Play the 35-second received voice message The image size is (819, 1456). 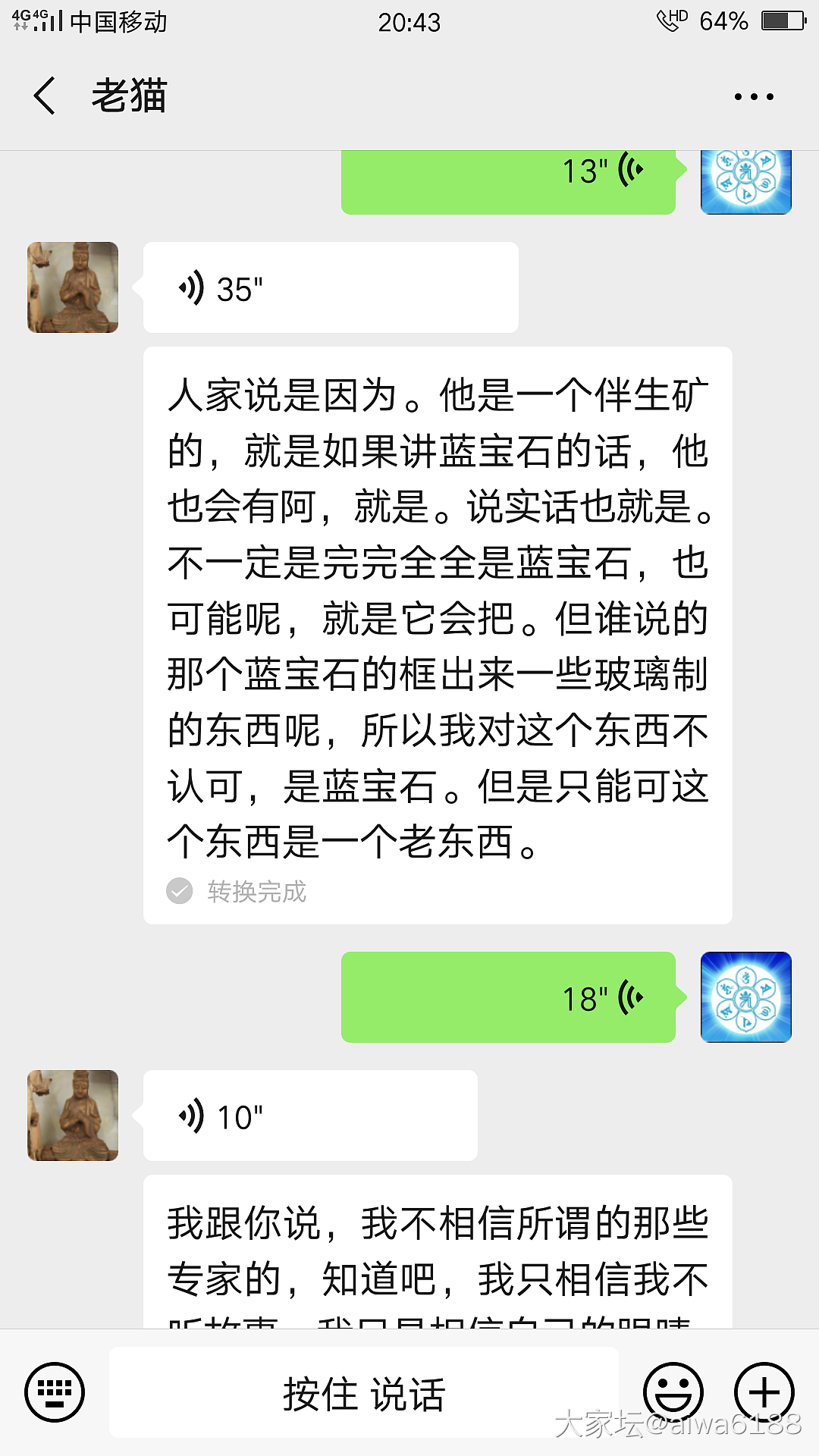tap(331, 288)
